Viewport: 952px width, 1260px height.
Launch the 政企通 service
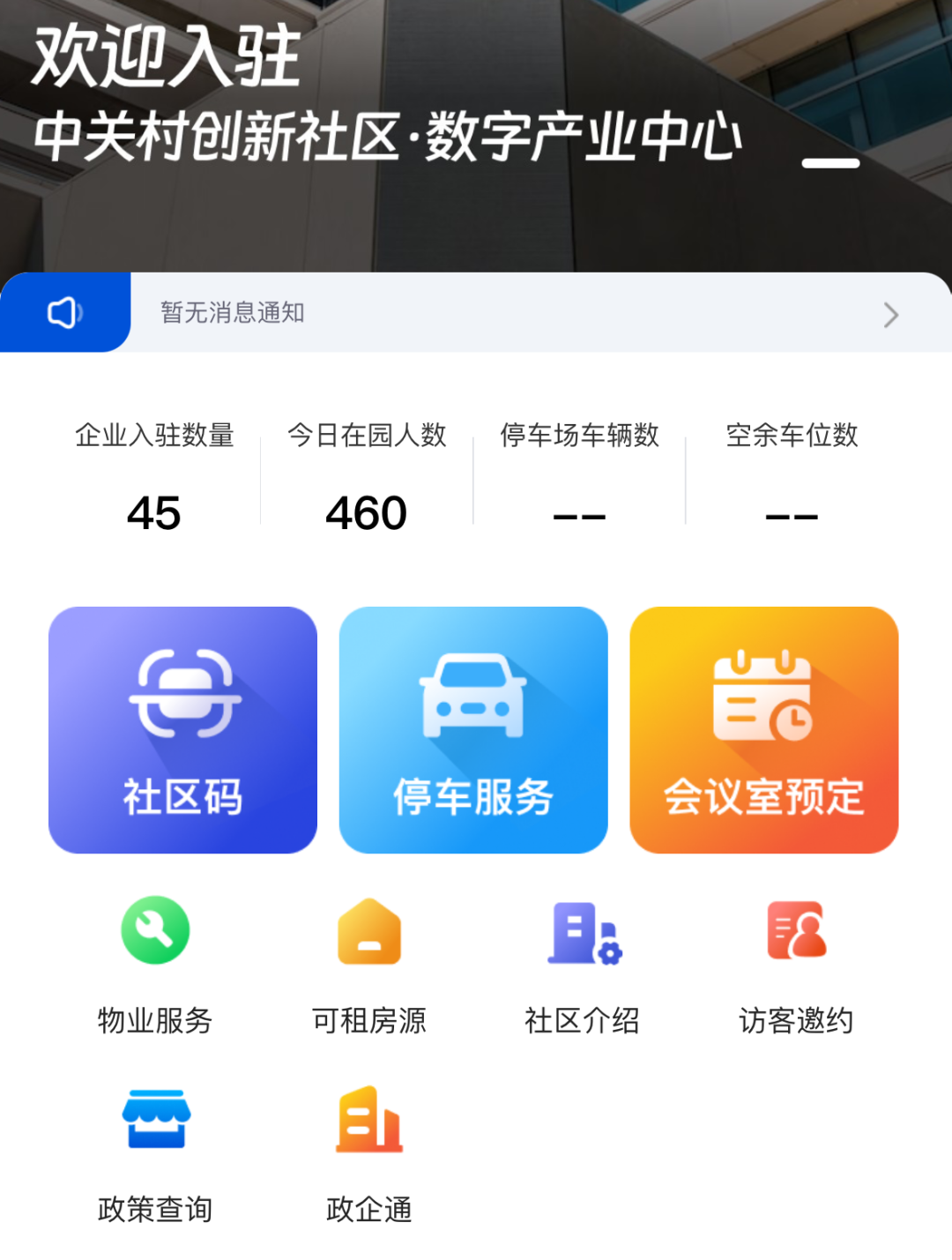(x=369, y=1122)
